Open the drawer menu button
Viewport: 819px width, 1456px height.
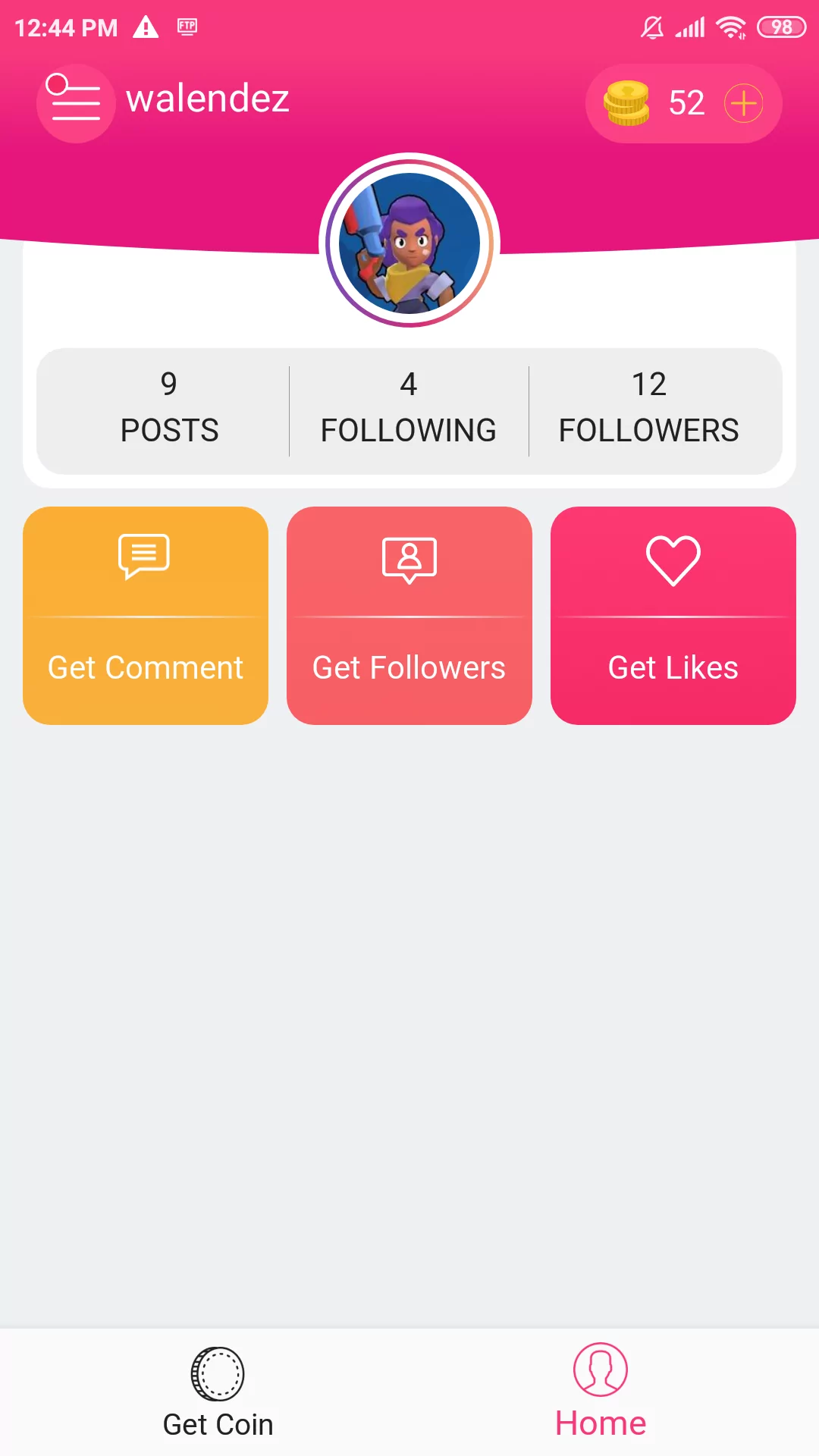[x=76, y=103]
